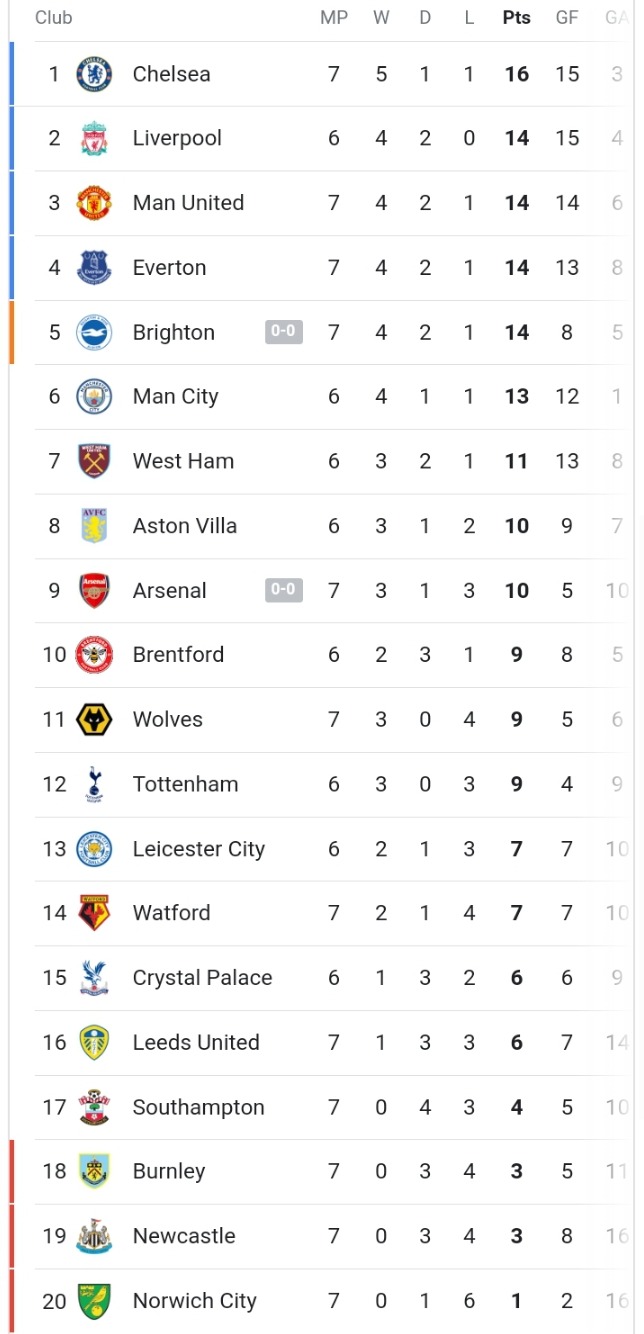Tap the 0-0 live score beside Brighton

point(284,332)
